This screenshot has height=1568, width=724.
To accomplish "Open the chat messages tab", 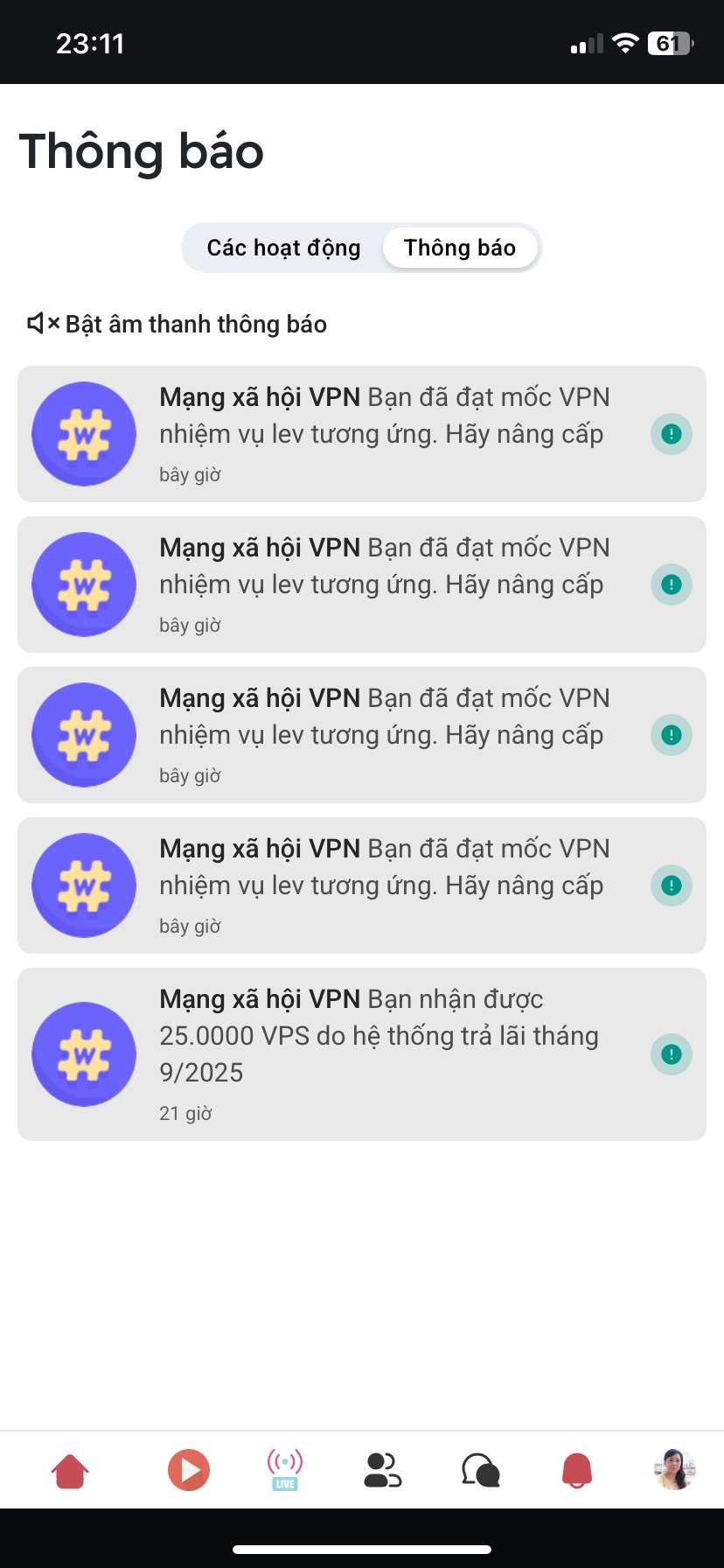I will pos(480,1470).
